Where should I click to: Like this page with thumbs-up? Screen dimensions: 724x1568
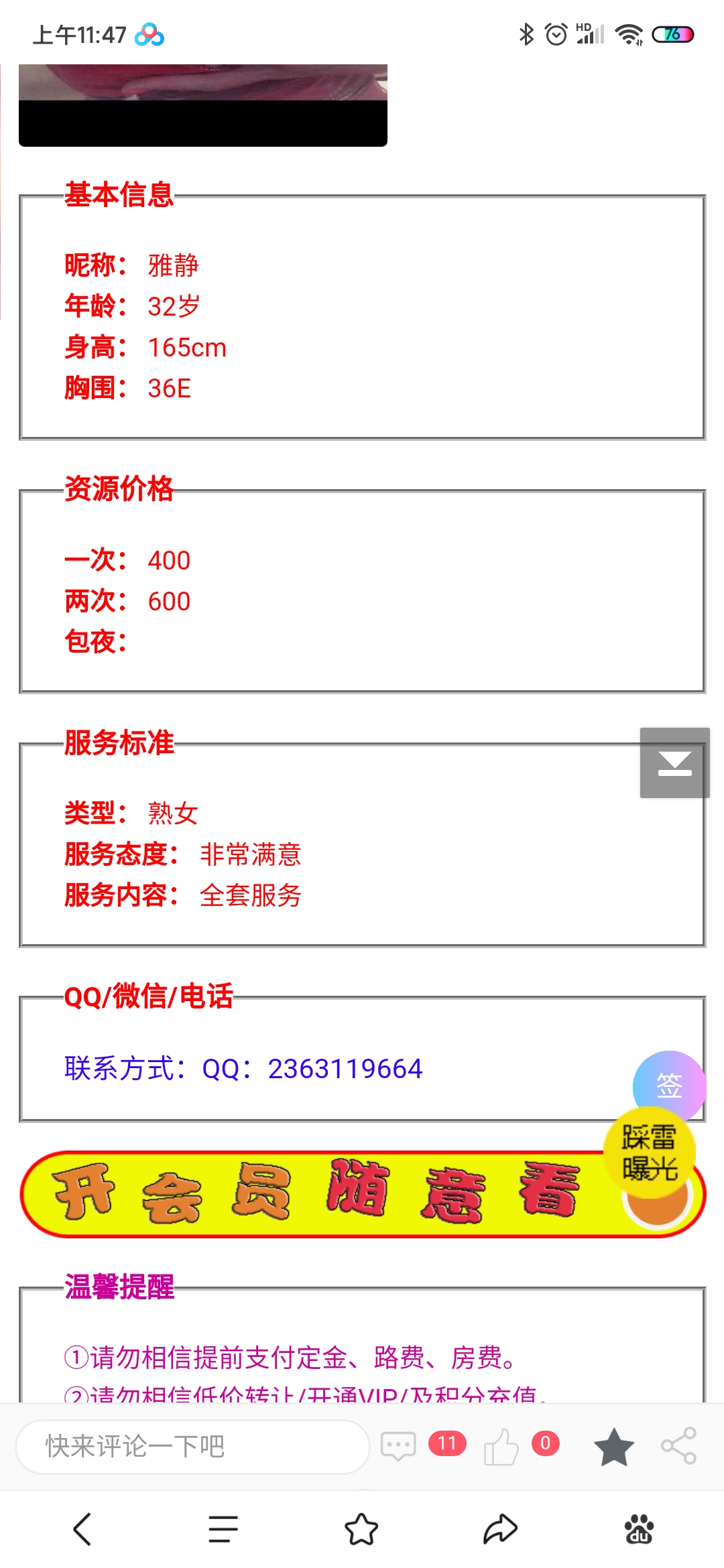501,1446
